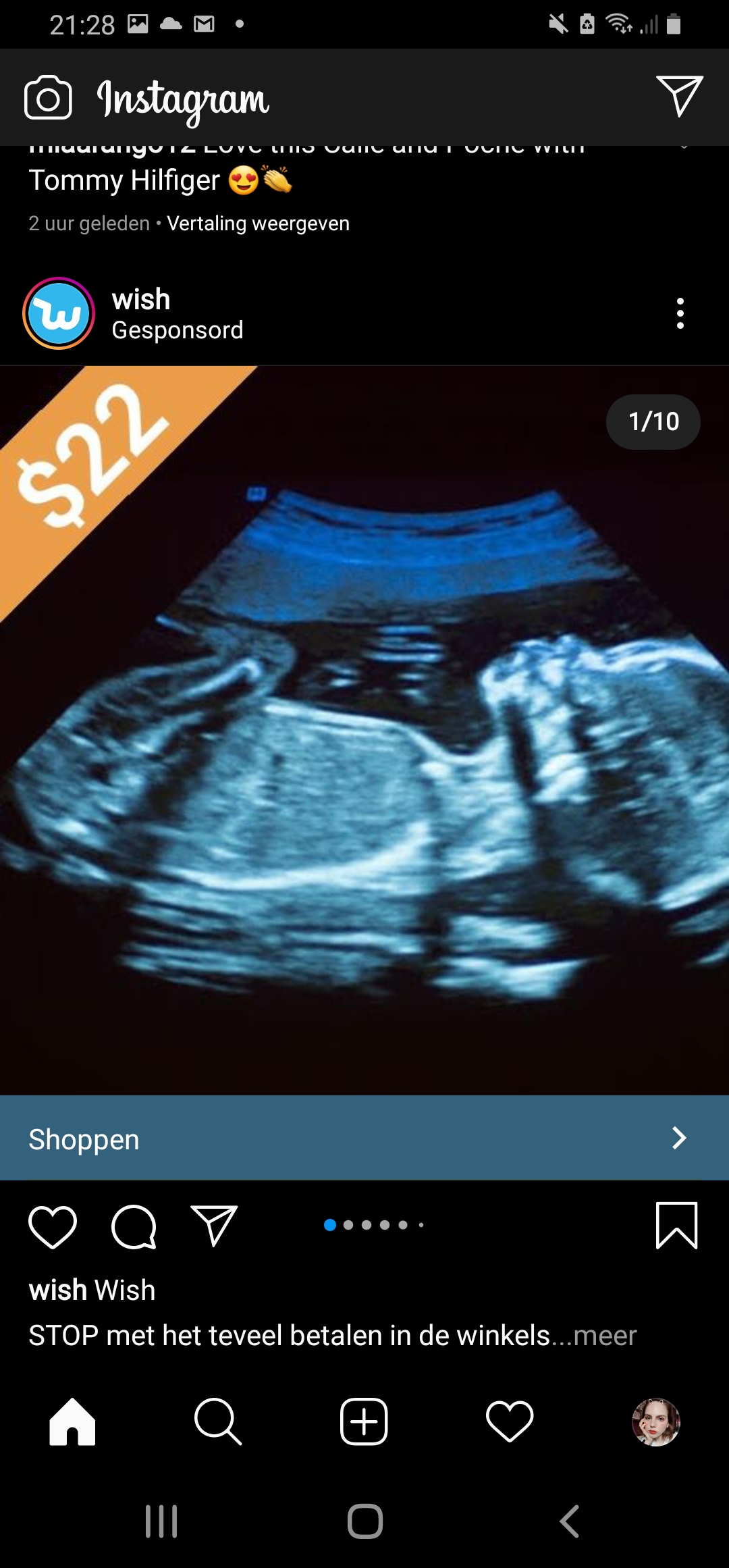Go to the Home feed tab
Viewport: 729px width, 1568px height.
click(x=72, y=1421)
